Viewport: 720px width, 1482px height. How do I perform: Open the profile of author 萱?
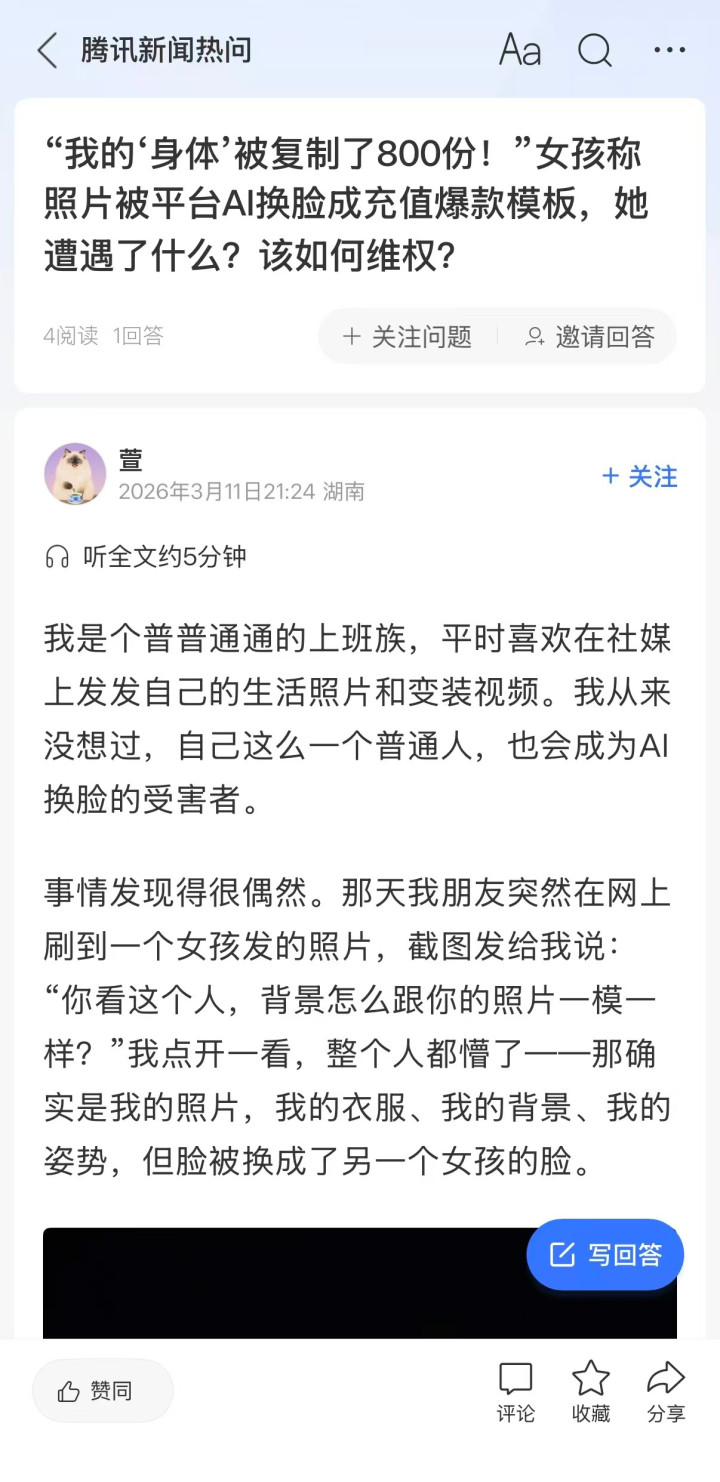(75, 474)
